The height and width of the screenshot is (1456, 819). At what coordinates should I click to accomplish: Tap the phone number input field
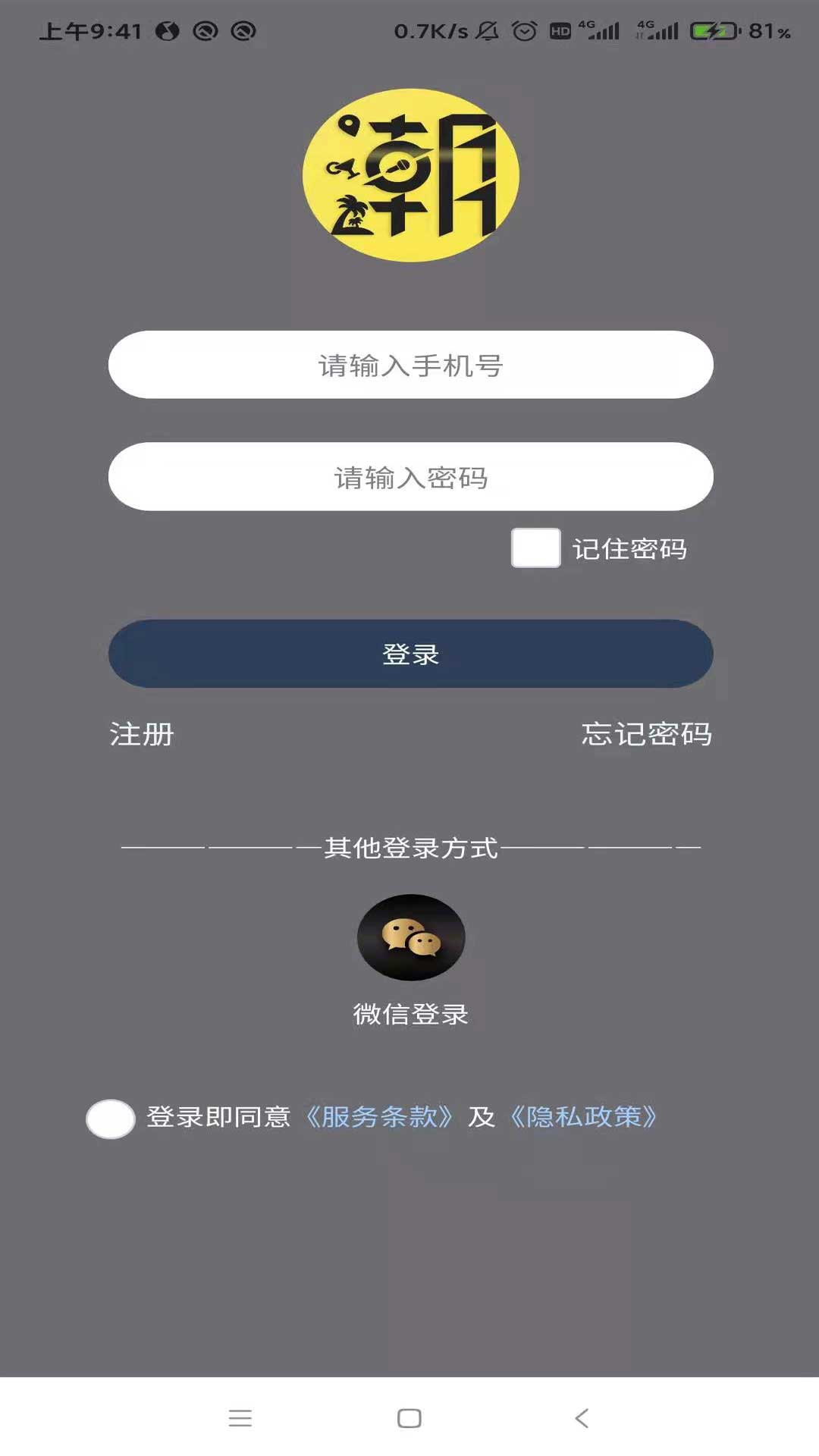(410, 365)
